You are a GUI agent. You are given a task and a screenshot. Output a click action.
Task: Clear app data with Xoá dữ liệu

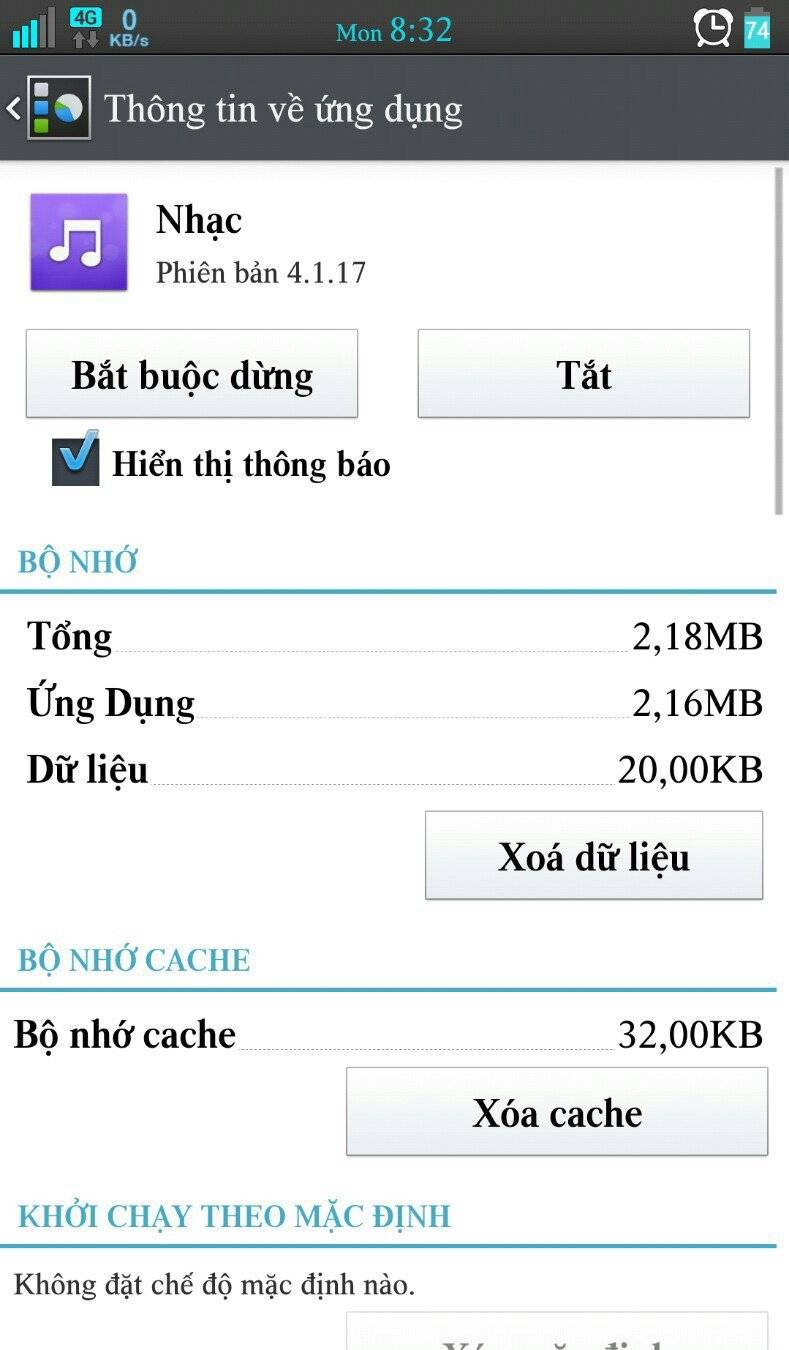(x=594, y=856)
